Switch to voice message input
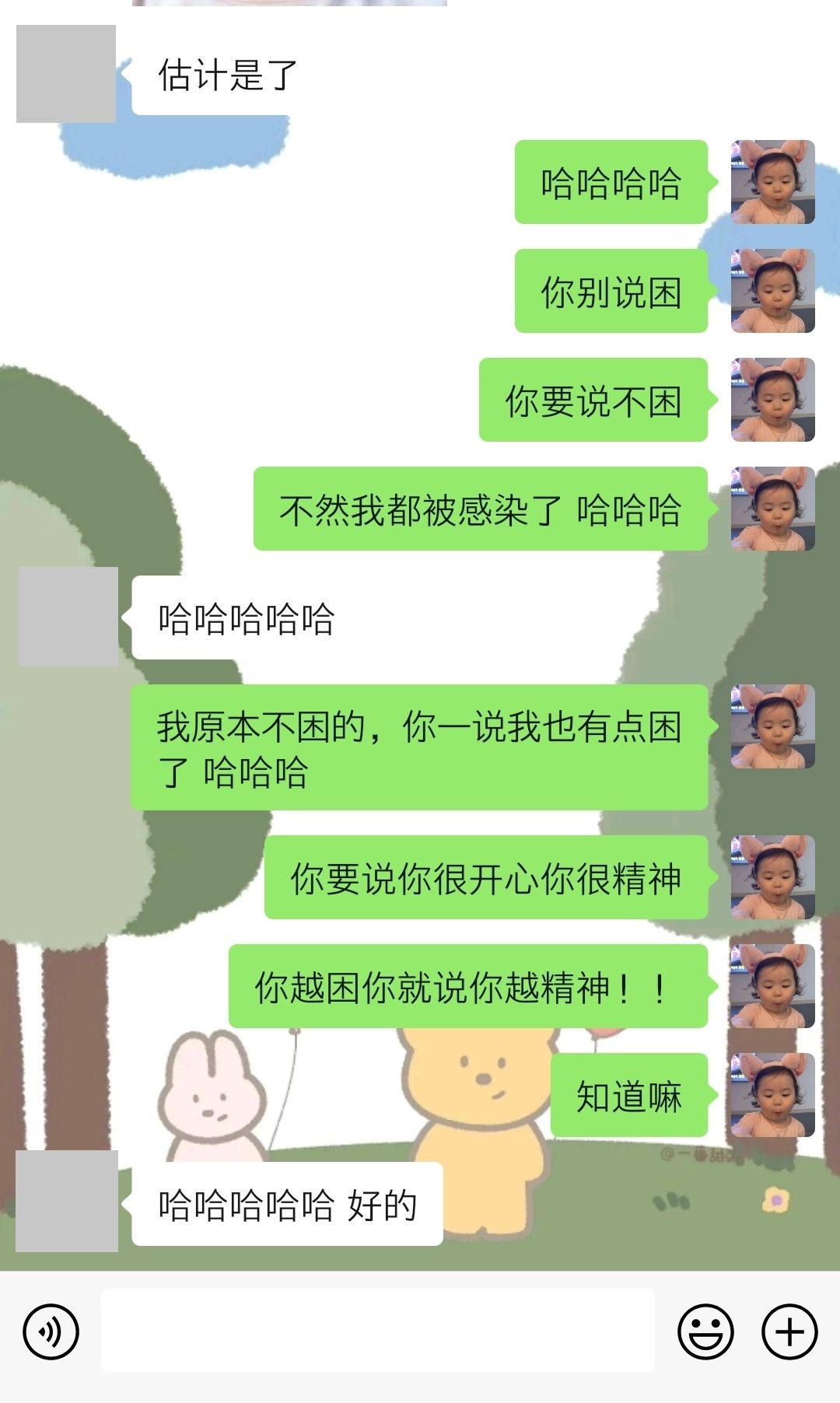840x1403 pixels. [51, 1331]
